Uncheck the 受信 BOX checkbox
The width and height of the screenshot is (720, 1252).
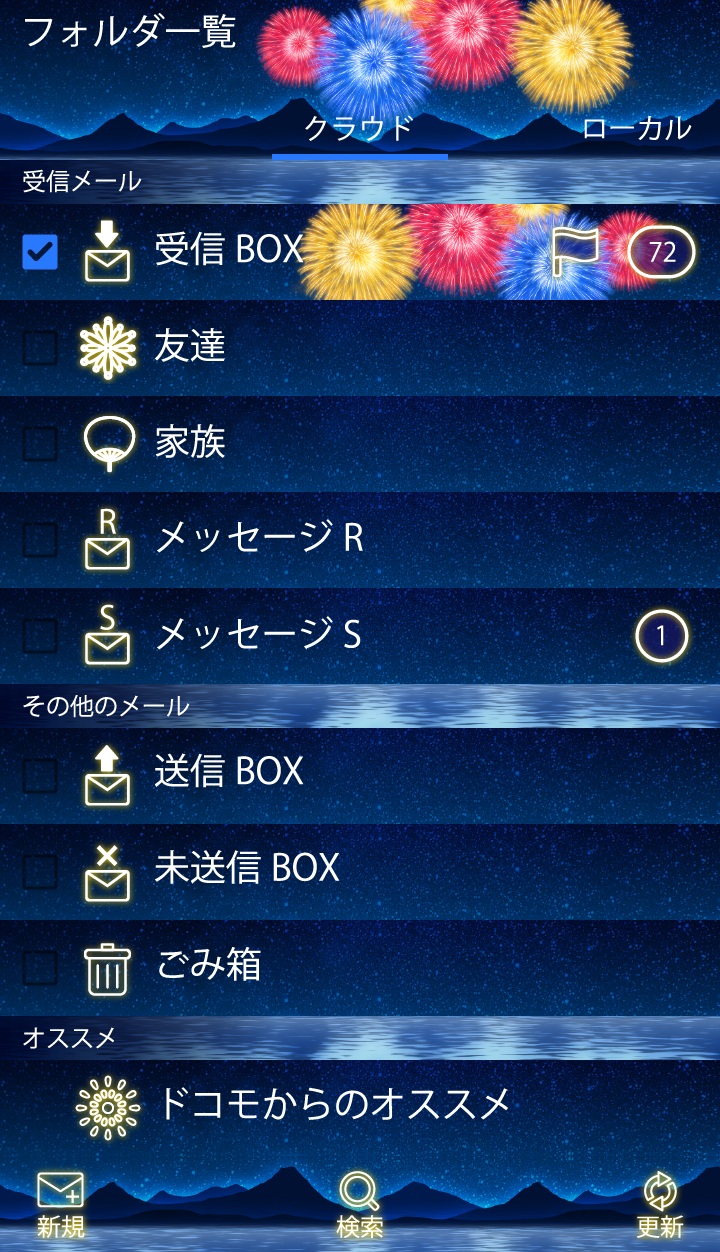(40, 252)
